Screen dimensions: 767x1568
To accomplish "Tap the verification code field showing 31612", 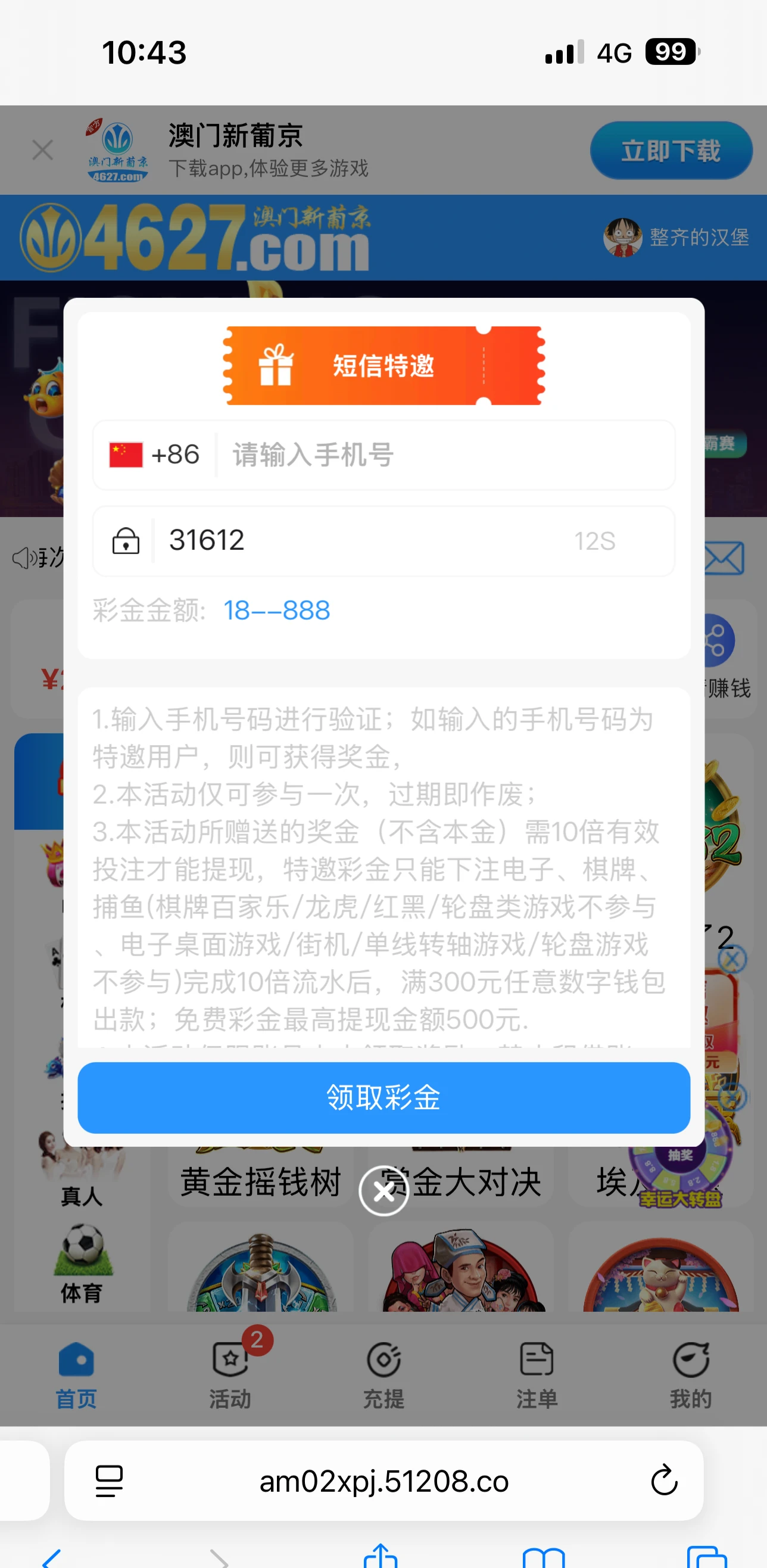I will click(365, 540).
